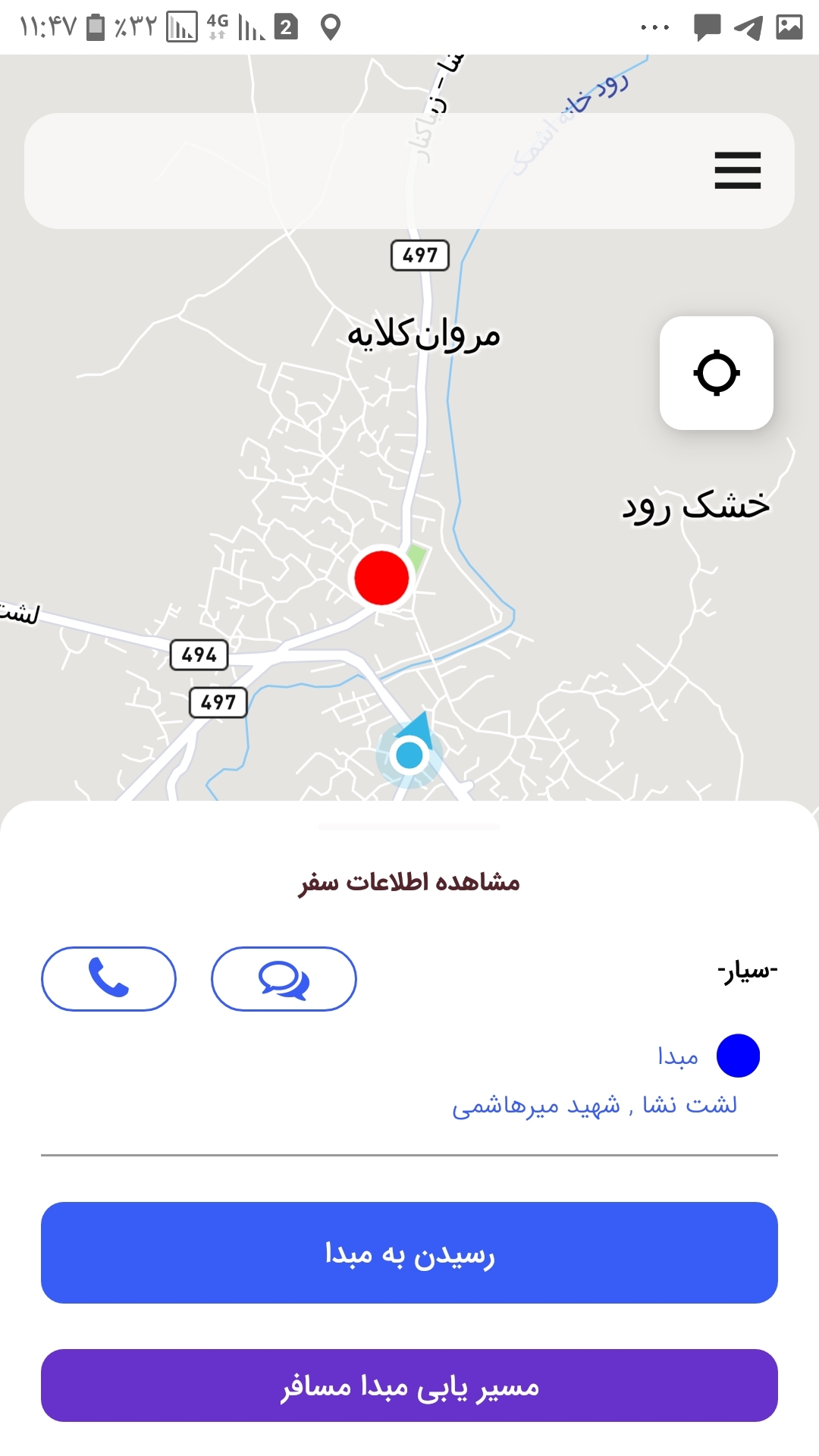
Task: Open the hamburger menu
Action: tap(737, 171)
